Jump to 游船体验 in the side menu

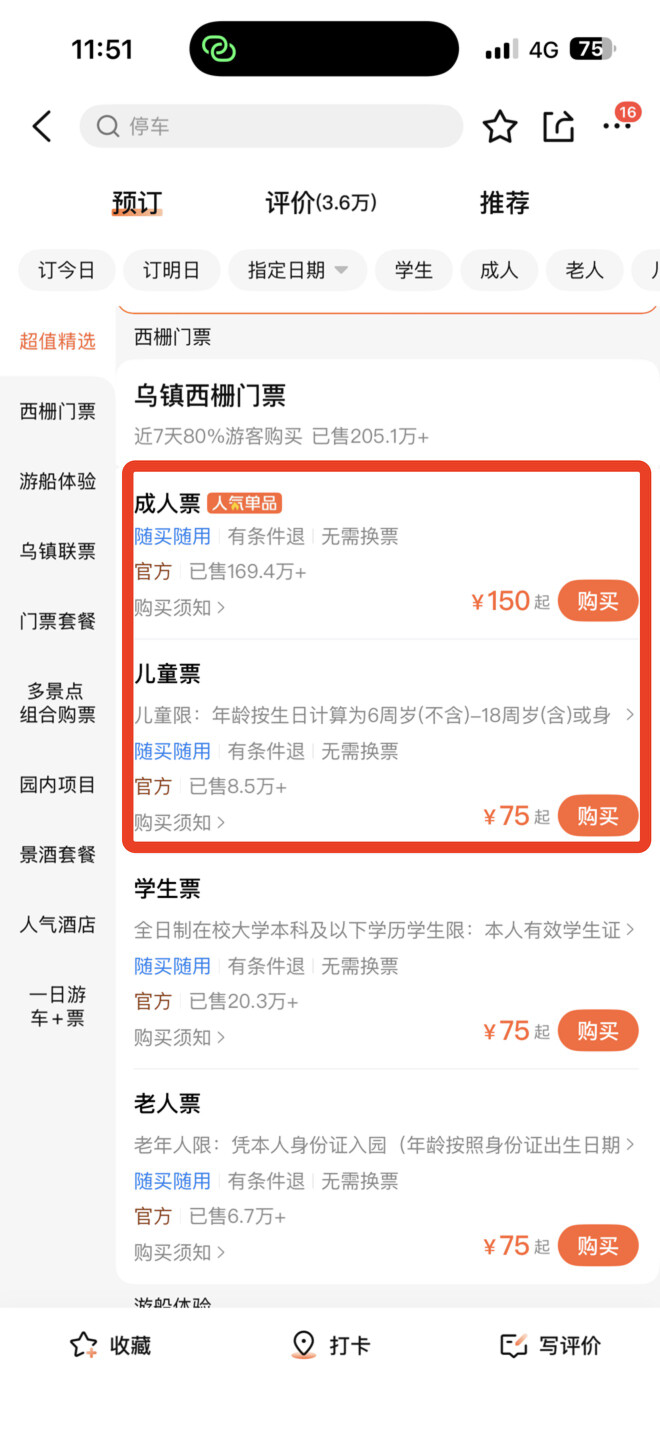[58, 481]
